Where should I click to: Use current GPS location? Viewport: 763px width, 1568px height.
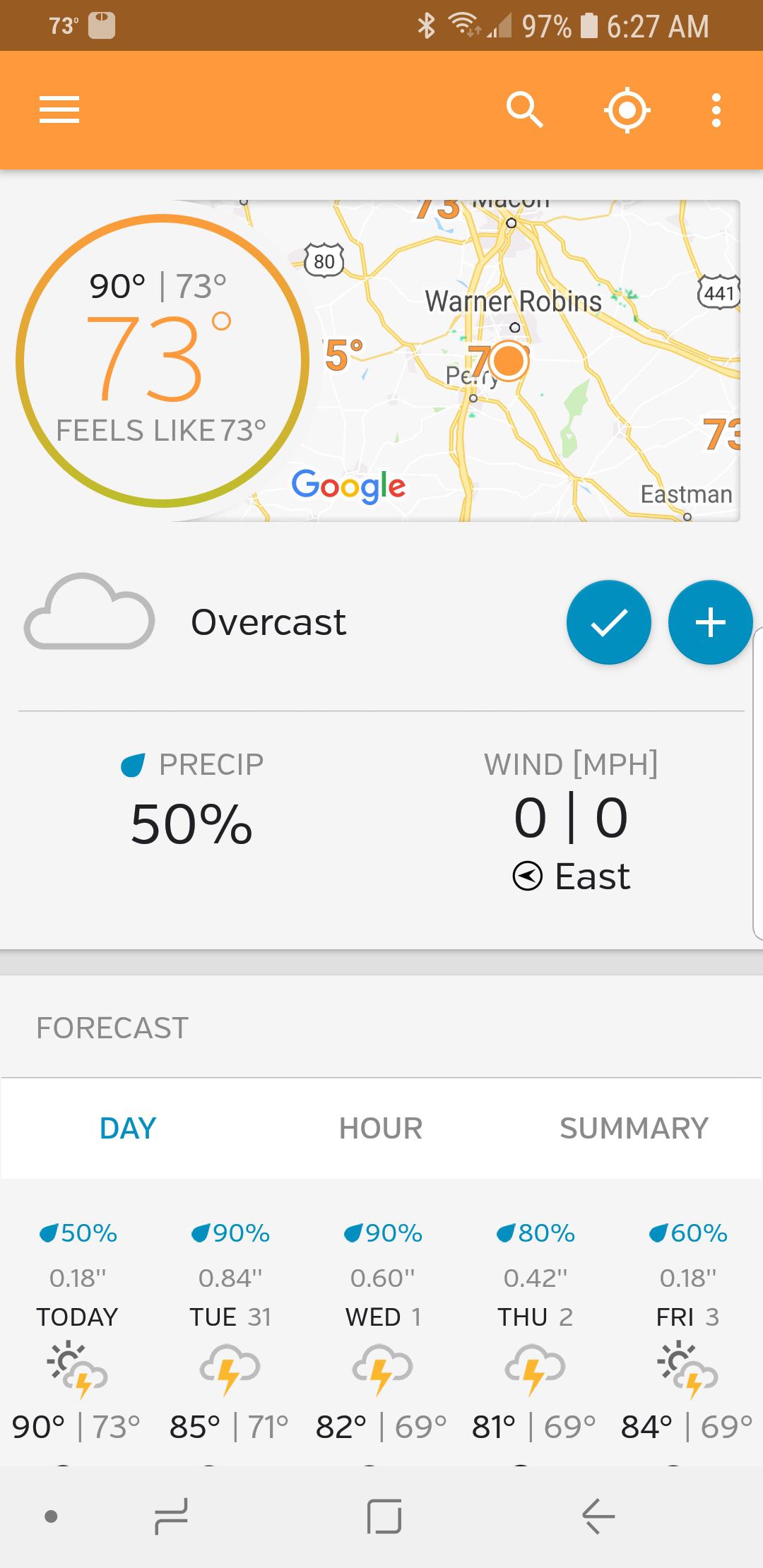[627, 110]
